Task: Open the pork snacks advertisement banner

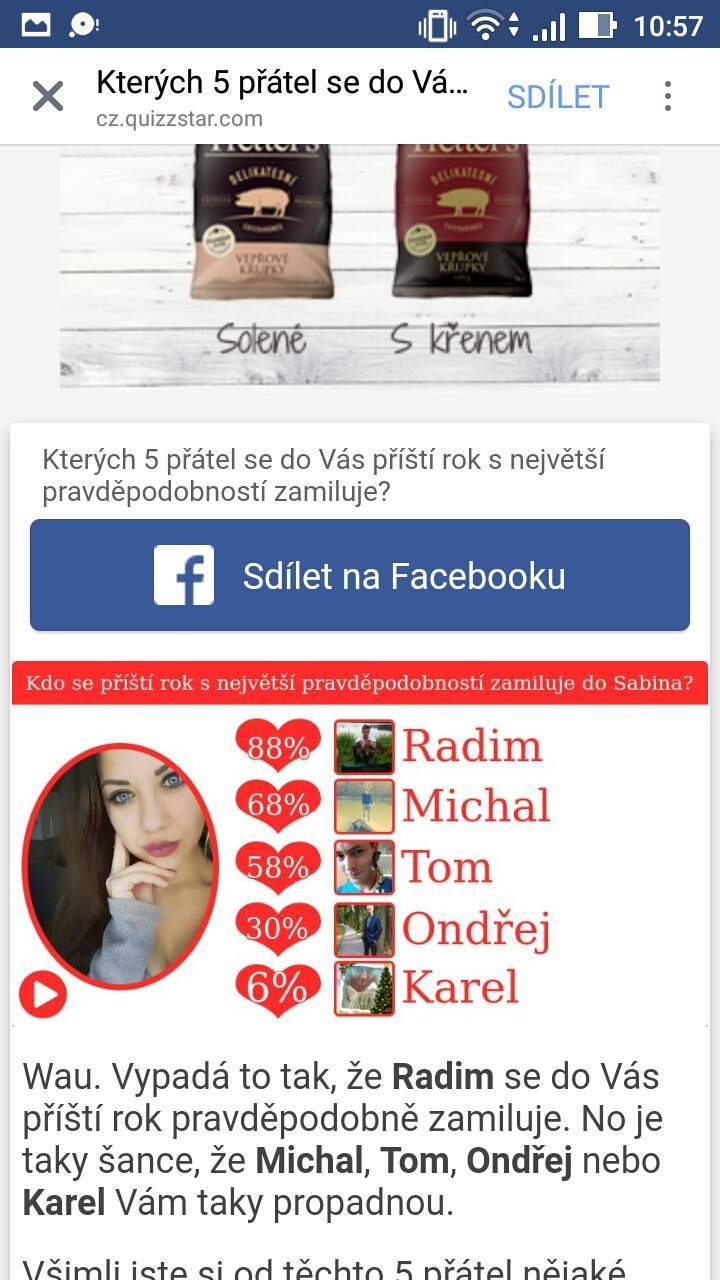Action: click(x=360, y=265)
